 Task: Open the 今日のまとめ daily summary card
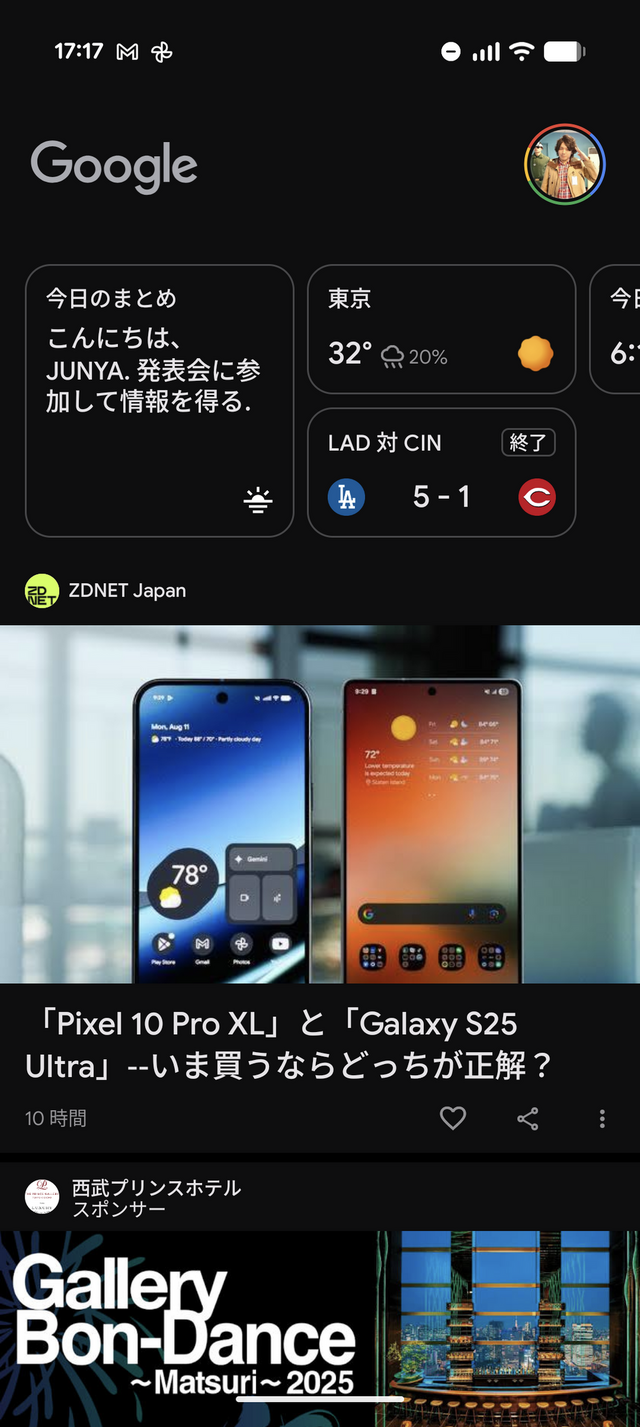(x=159, y=400)
